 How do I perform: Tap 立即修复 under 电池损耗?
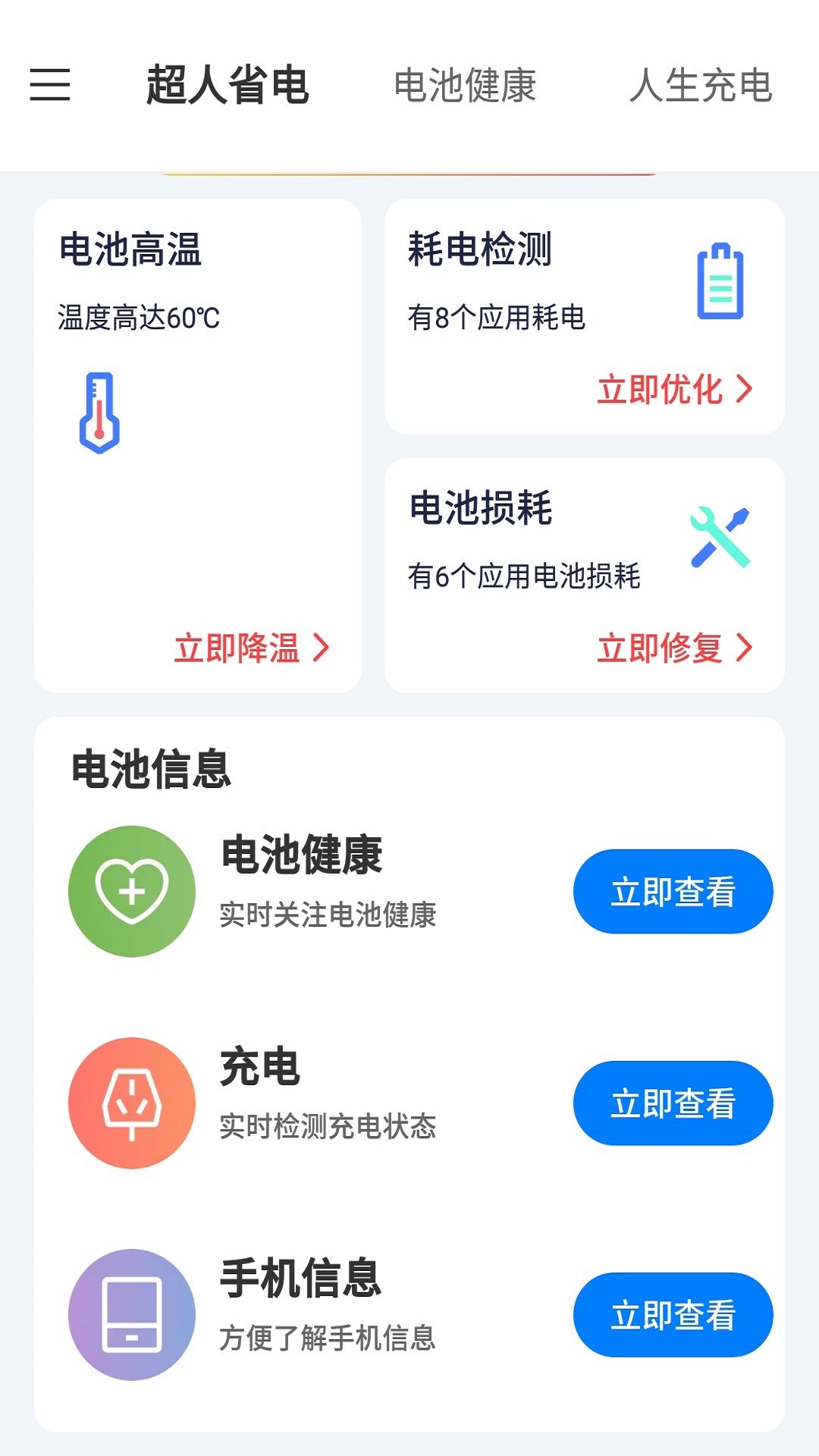tap(675, 648)
